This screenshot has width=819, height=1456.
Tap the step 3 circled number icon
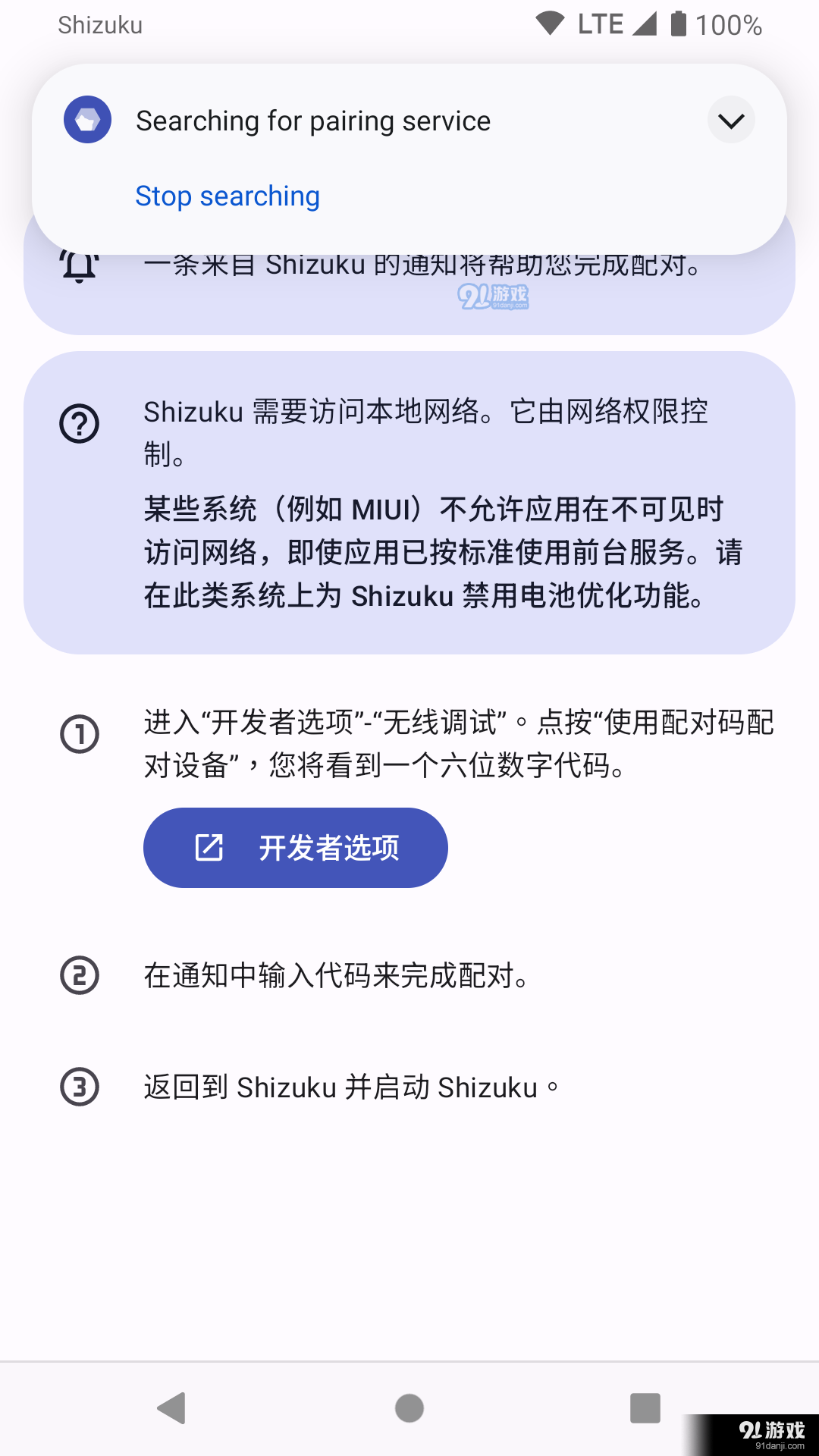click(x=79, y=1087)
